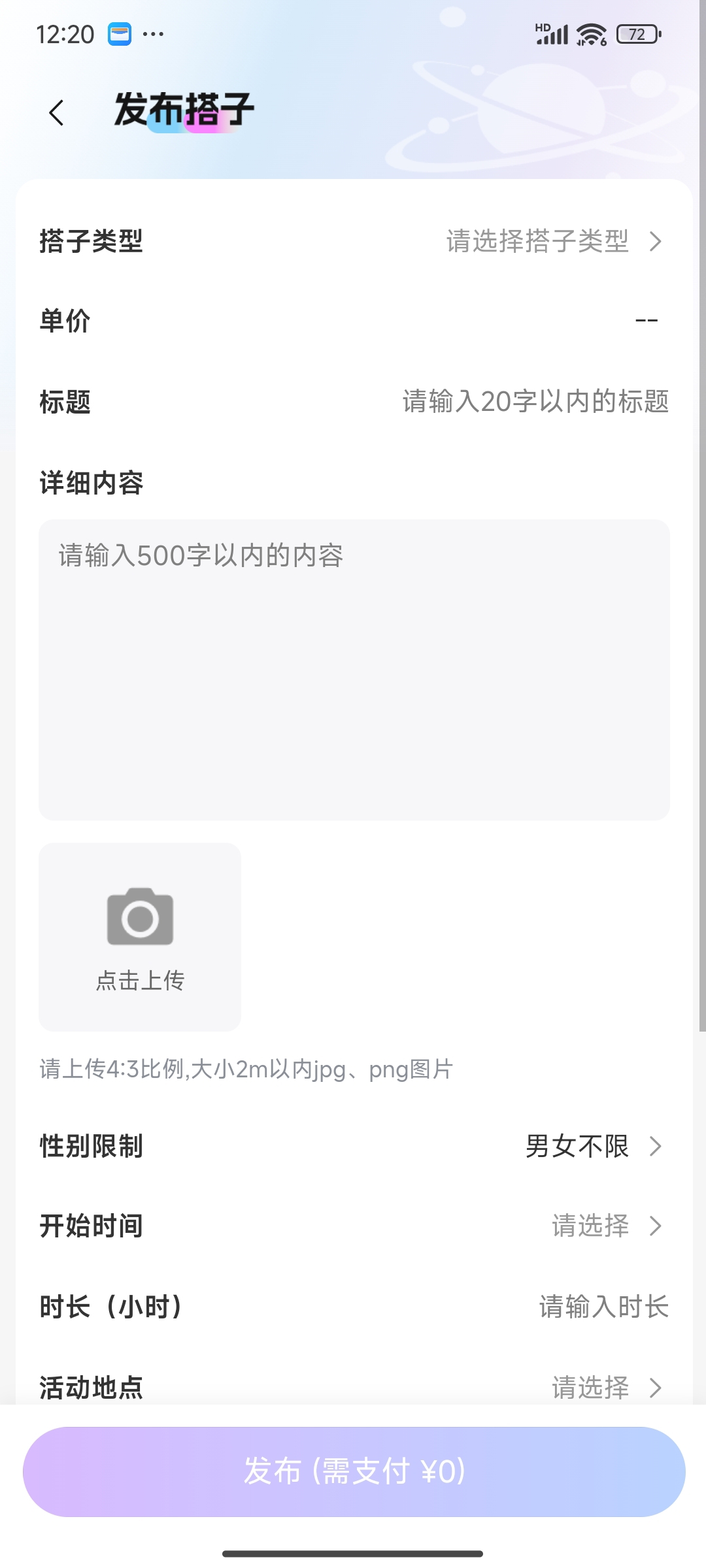Go back using the top-left arrow

tap(57, 112)
